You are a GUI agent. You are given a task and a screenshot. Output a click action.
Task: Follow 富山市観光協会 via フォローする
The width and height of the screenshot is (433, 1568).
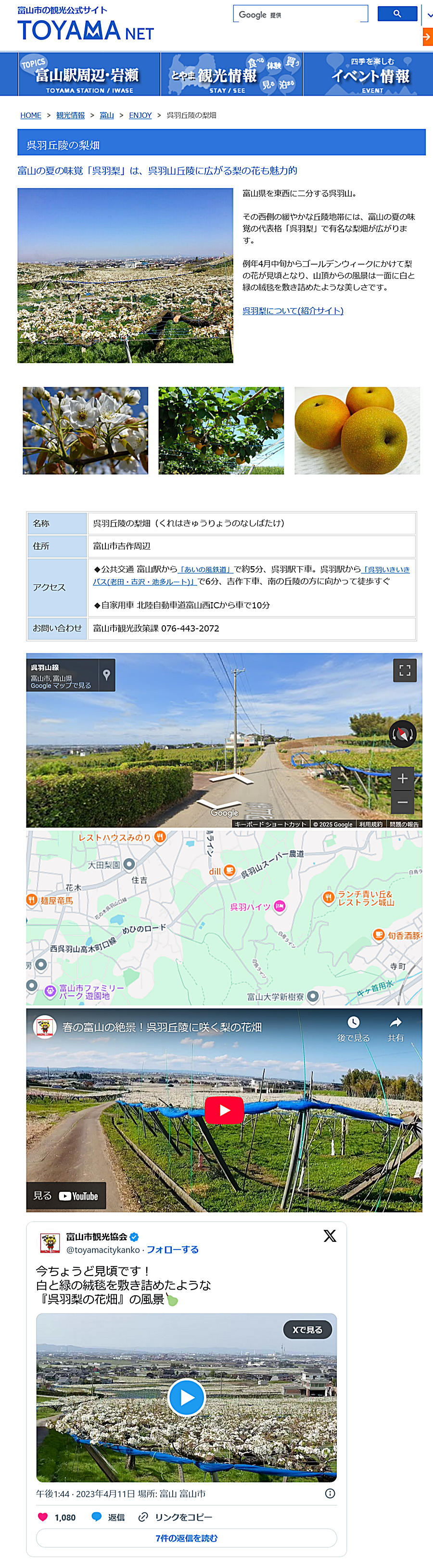(x=172, y=1250)
